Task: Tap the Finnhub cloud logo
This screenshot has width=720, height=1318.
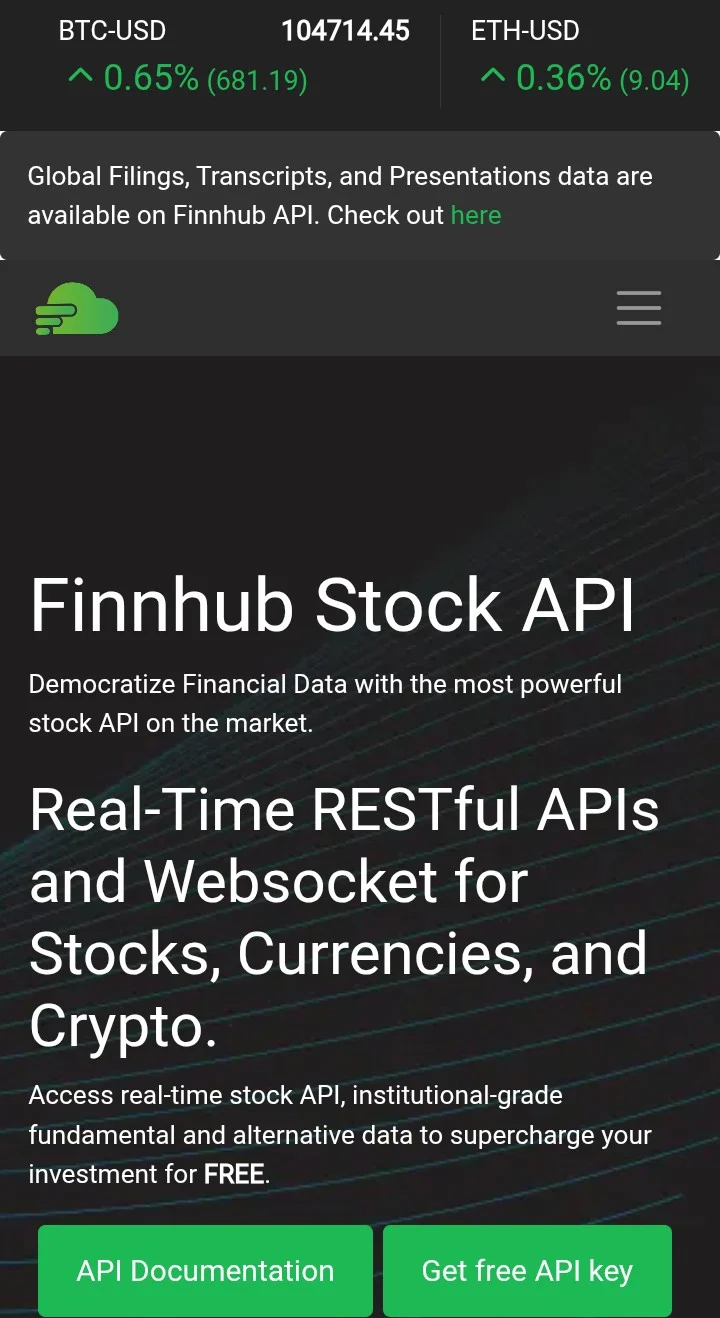Action: tap(76, 308)
